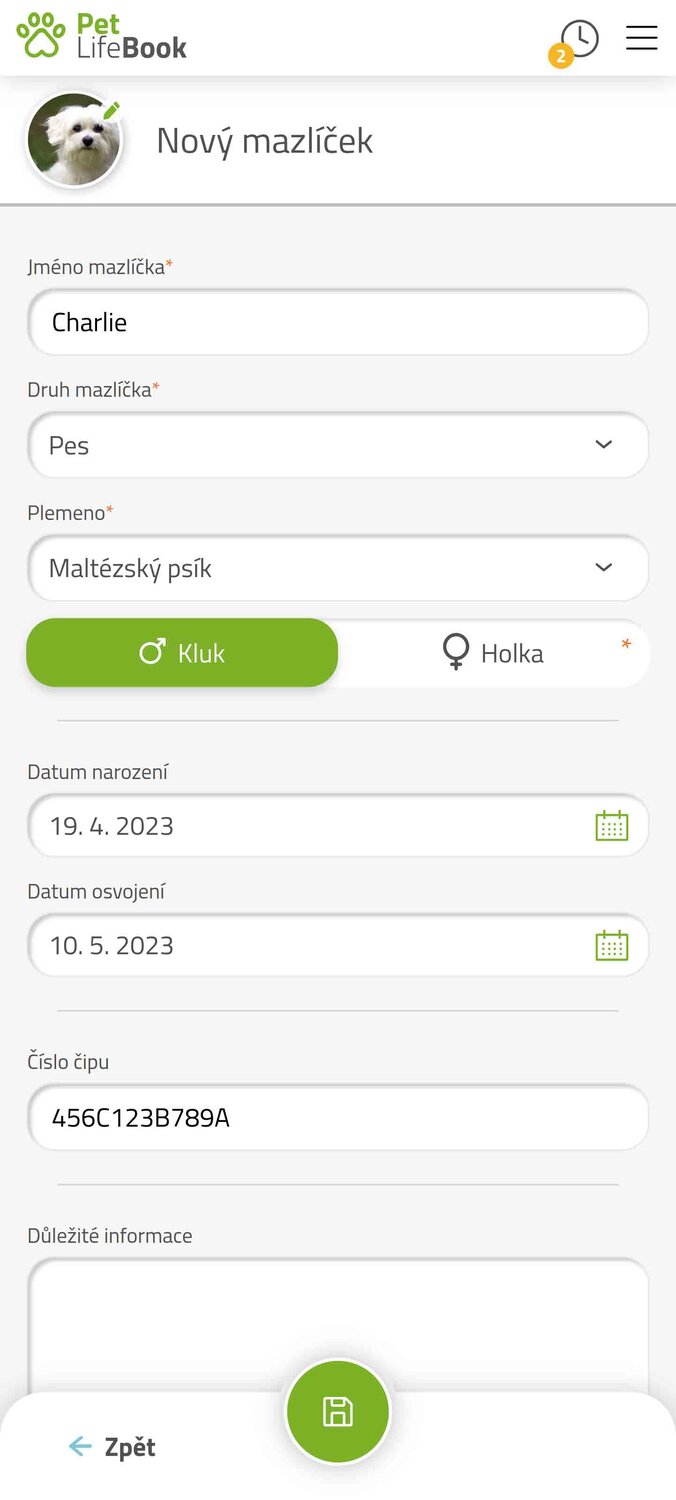676x1500 pixels.
Task: Tap the Jméno mazlíčka field with Charlie
Action: pos(338,322)
